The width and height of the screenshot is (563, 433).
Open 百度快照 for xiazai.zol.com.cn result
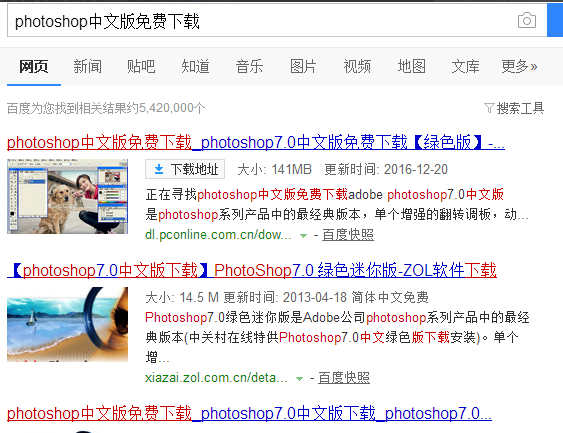click(344, 378)
